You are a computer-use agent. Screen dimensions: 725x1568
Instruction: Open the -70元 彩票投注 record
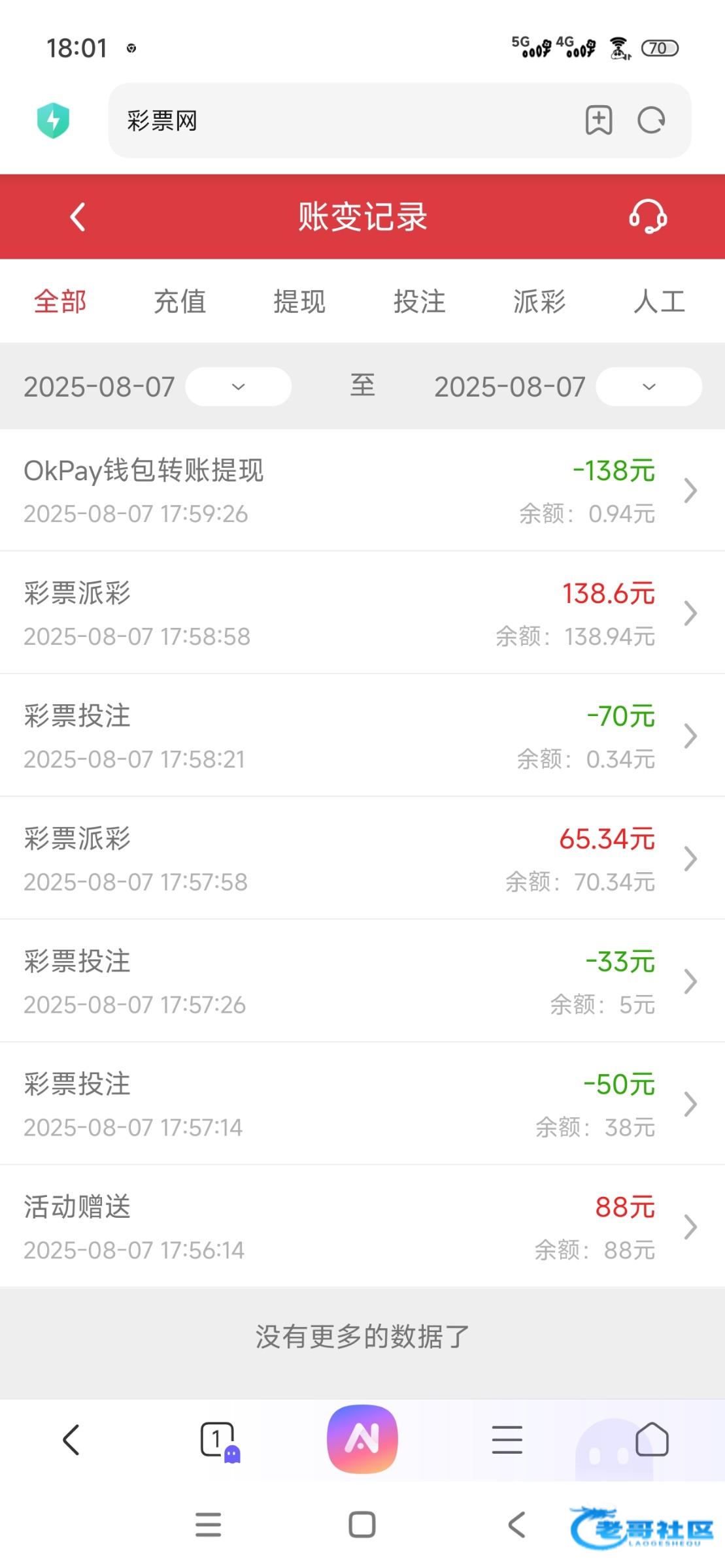point(362,736)
